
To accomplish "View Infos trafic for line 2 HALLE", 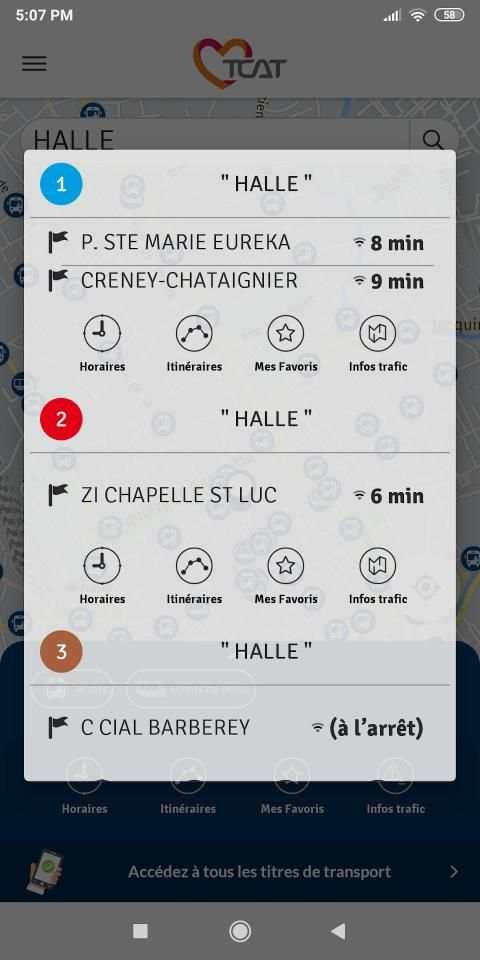I will (378, 576).
